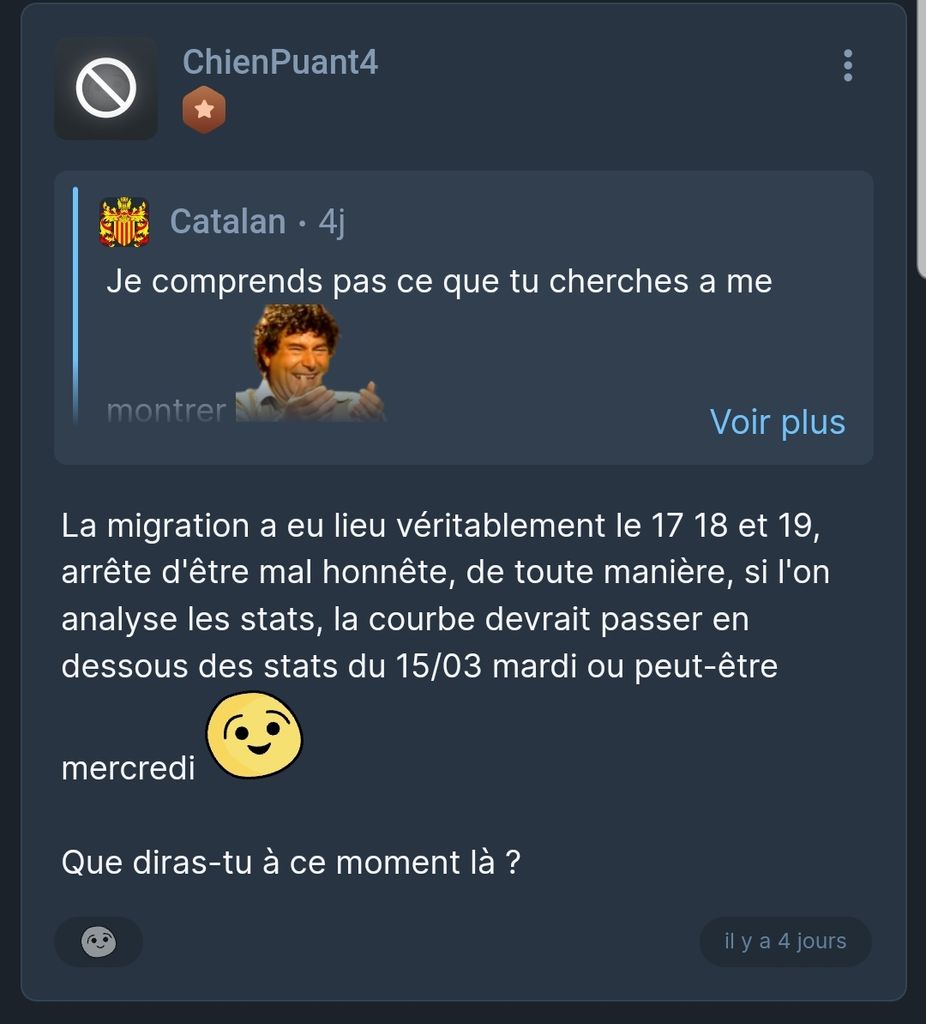Open ChienPuant4's profile from the username
Viewport: 926px width, 1024px height.
(x=280, y=63)
